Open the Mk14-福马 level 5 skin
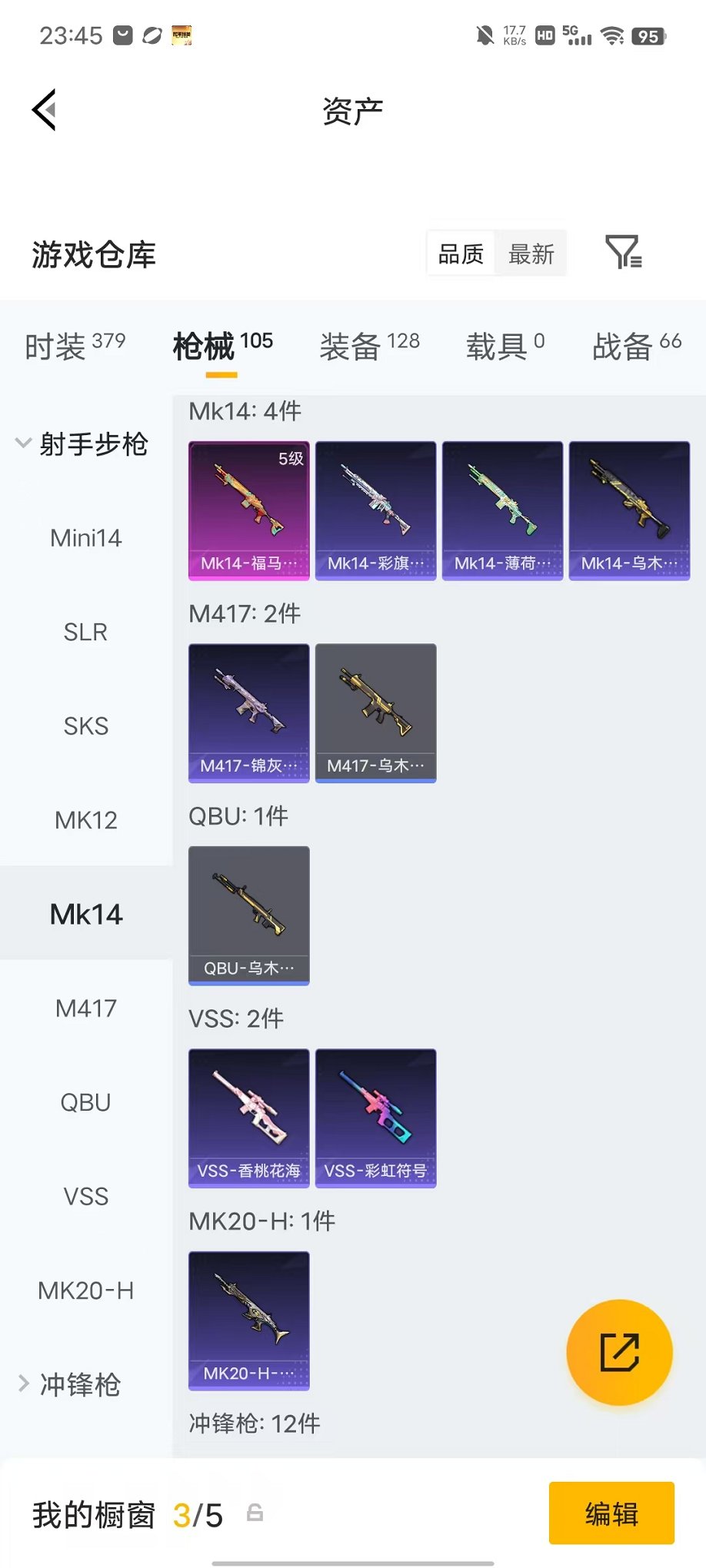 pyautogui.click(x=249, y=510)
